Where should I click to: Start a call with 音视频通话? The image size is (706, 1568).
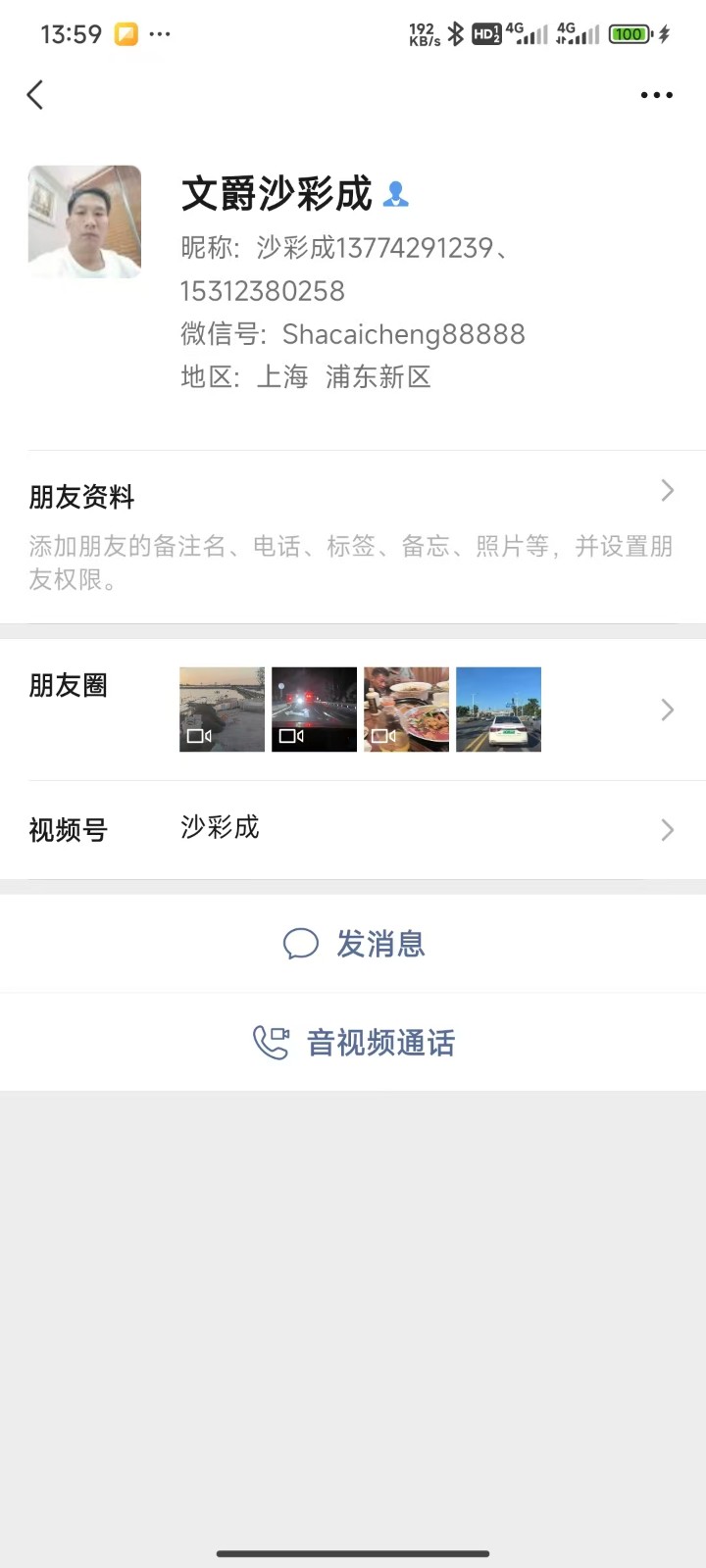(x=353, y=1042)
